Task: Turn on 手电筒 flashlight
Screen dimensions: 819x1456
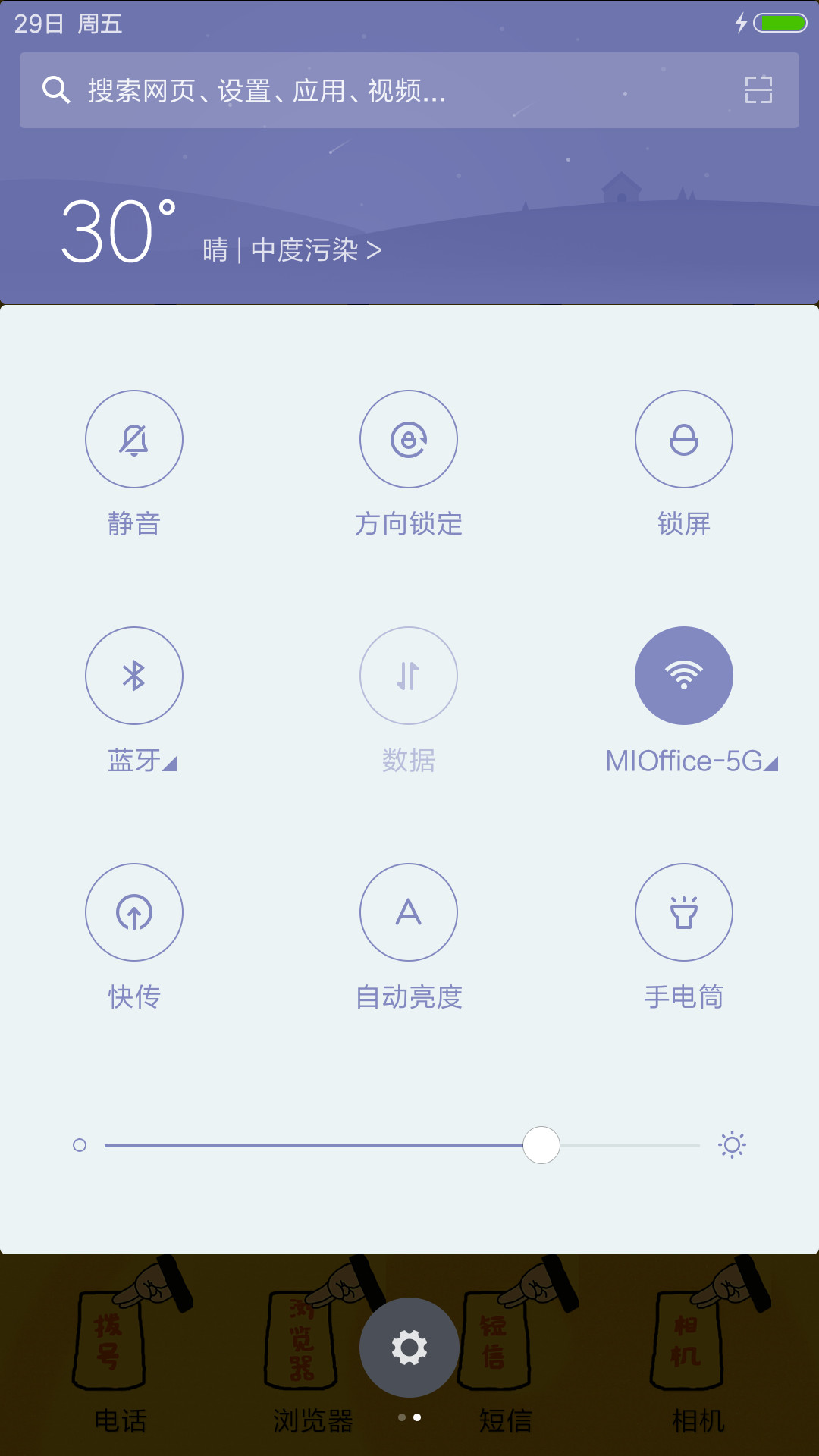Action: [684, 912]
